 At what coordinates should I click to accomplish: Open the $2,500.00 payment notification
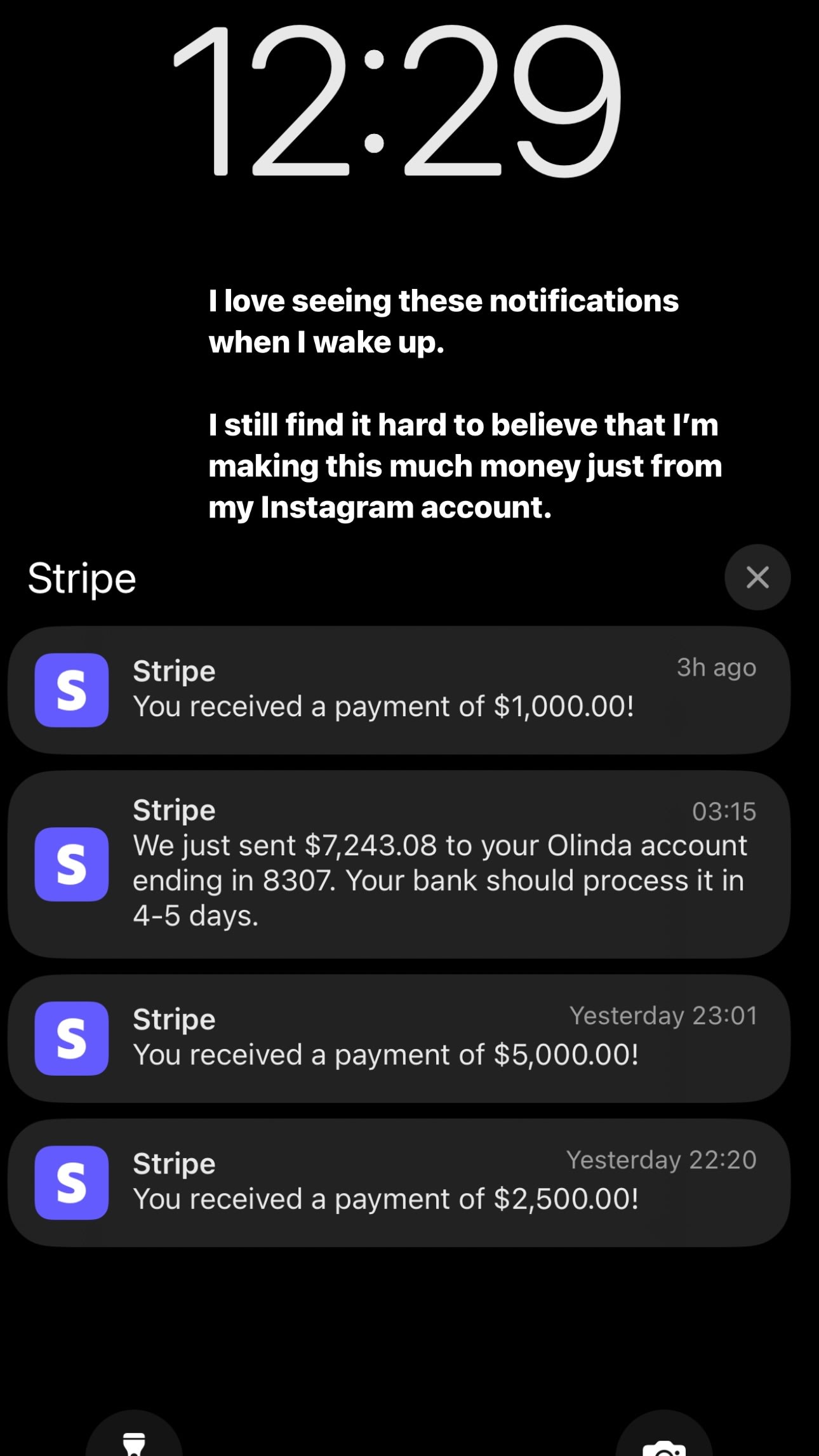[x=399, y=1182]
